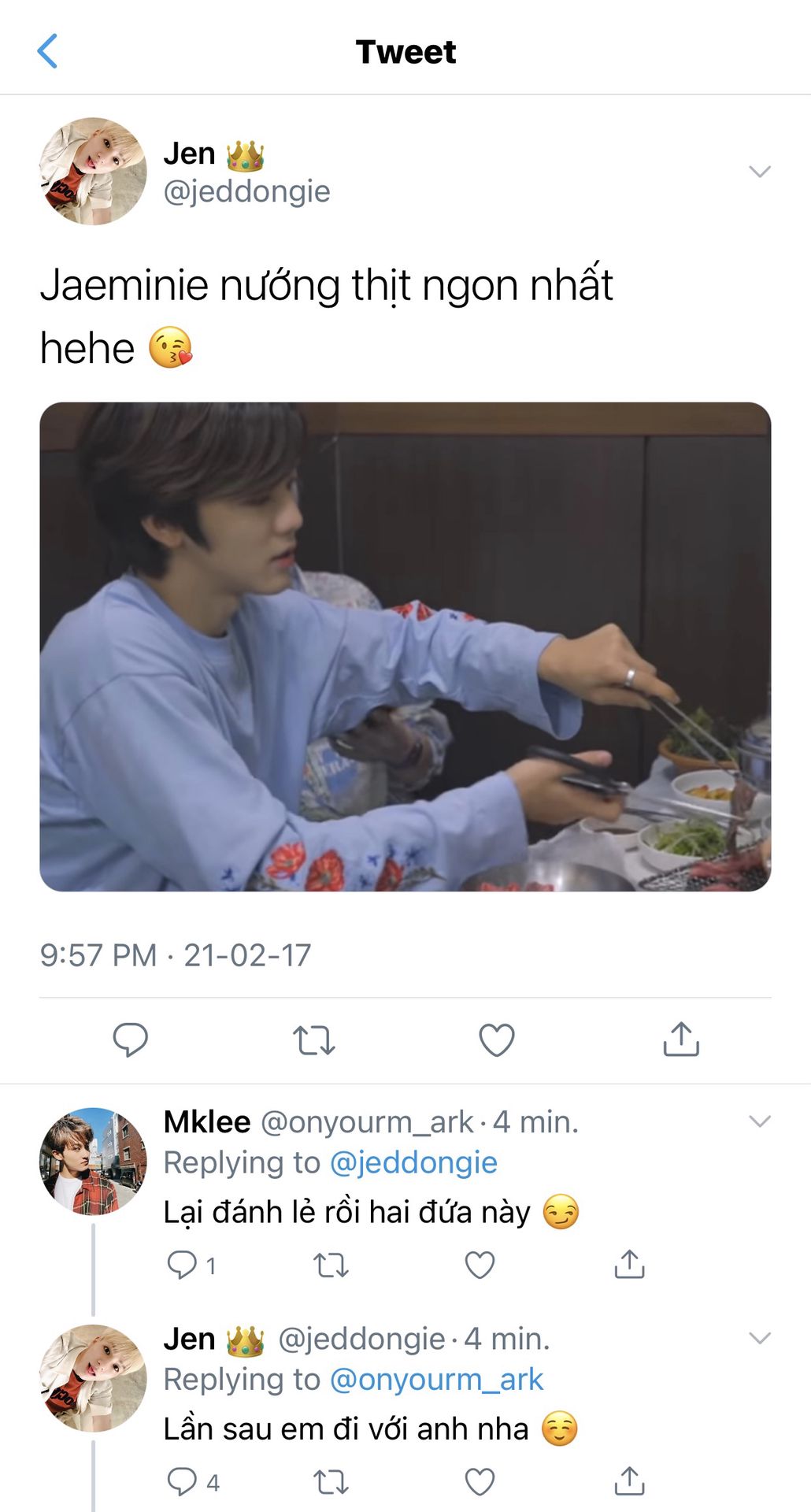Viewport: 811px width, 1512px height.
Task: Retweet Jen's main tweet
Action: (314, 1039)
